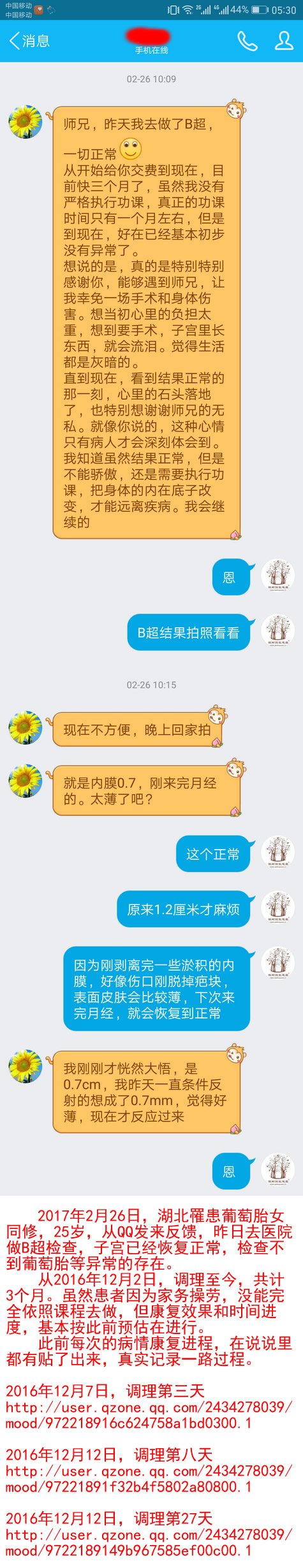Go back to the 消息 list
Screen dimensions: 303x1568
tap(29, 41)
